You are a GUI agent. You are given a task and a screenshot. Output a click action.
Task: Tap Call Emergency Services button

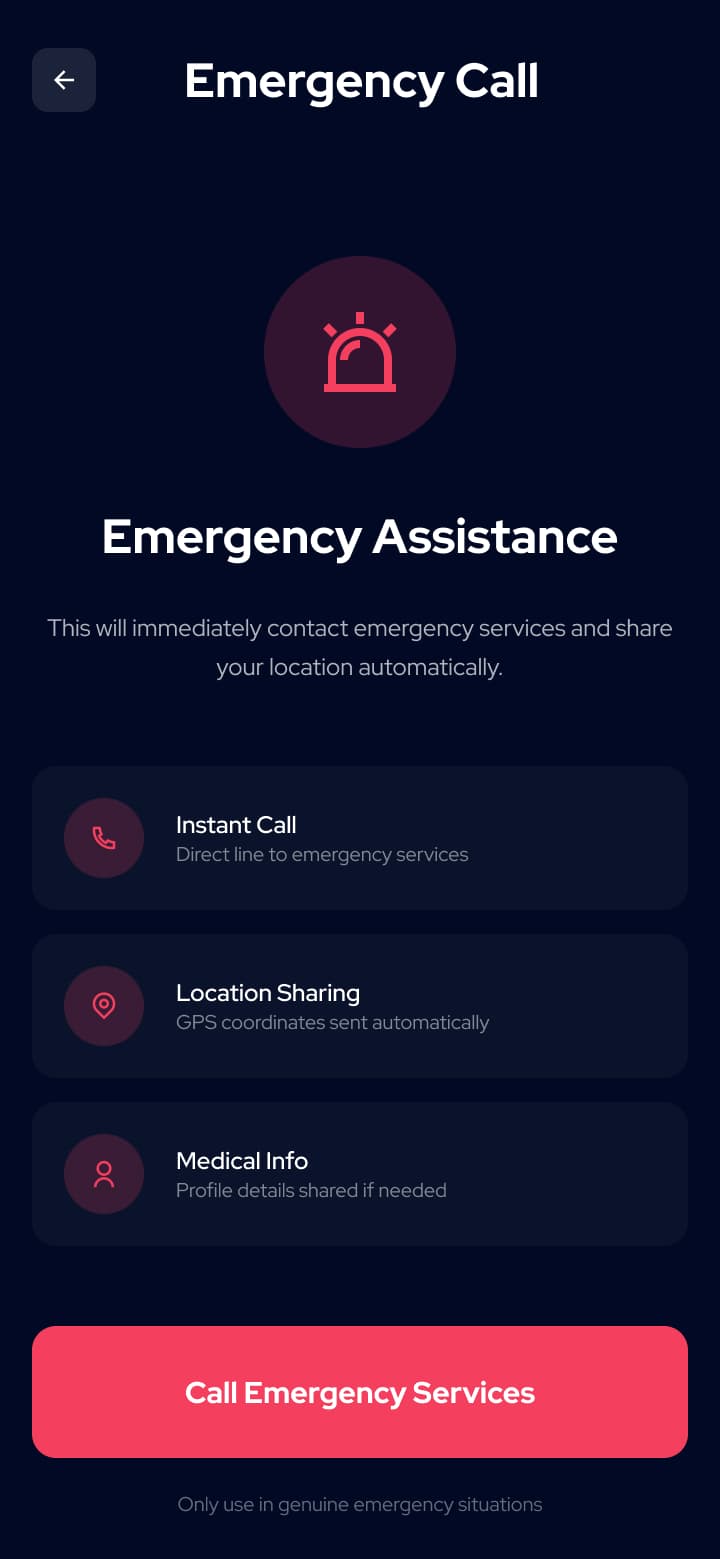(360, 1392)
